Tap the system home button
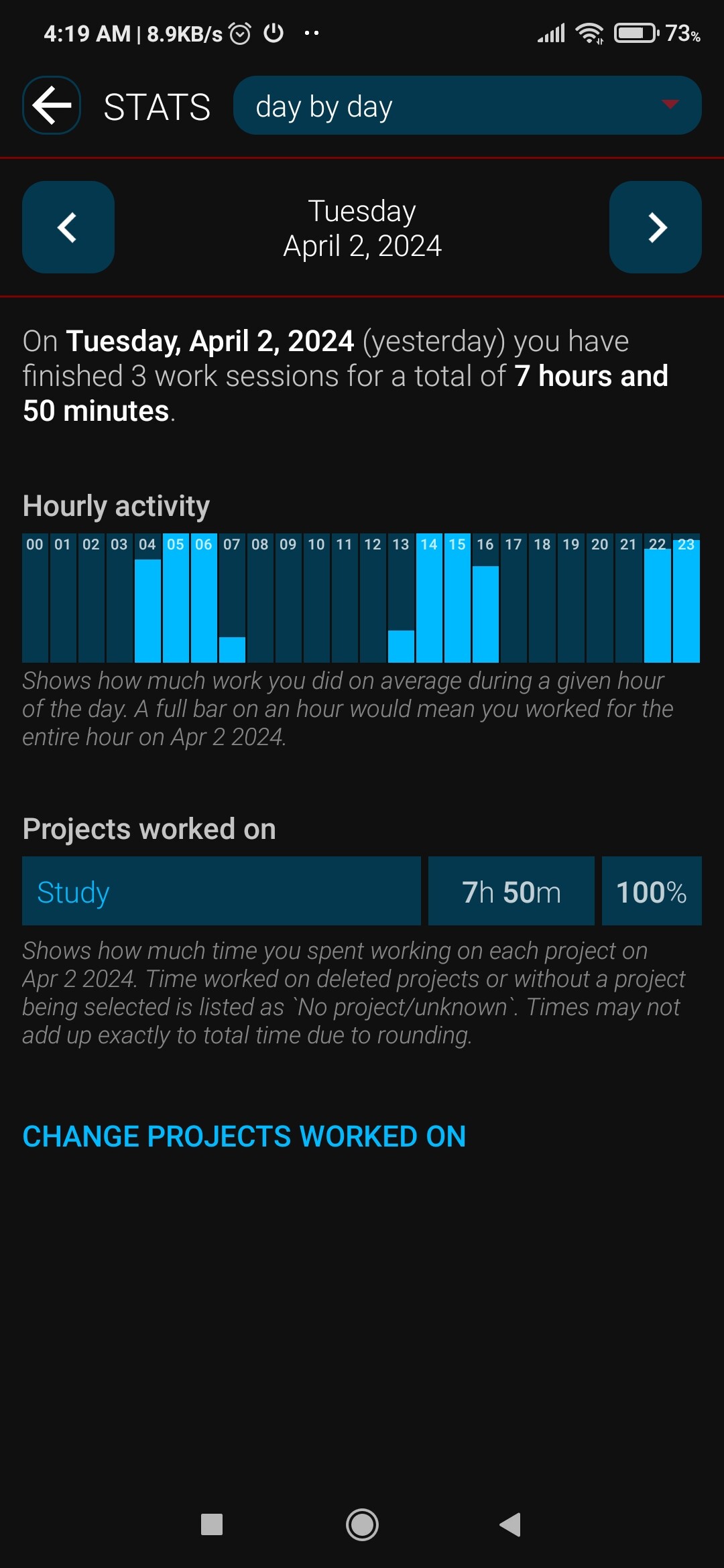Screen dimensions: 724x1568 [x=362, y=1525]
